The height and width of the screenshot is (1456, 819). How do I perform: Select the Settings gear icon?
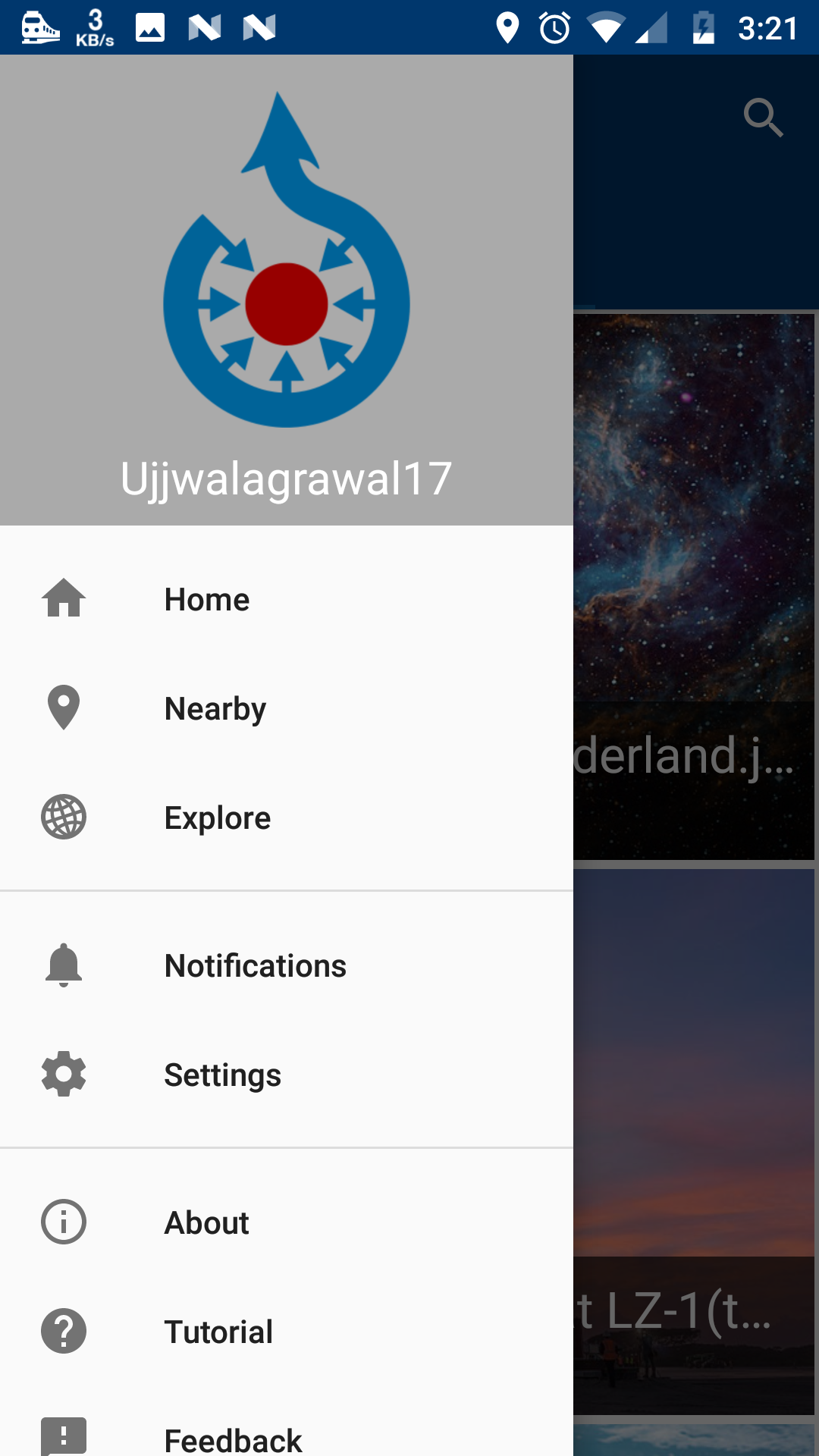[63, 1074]
